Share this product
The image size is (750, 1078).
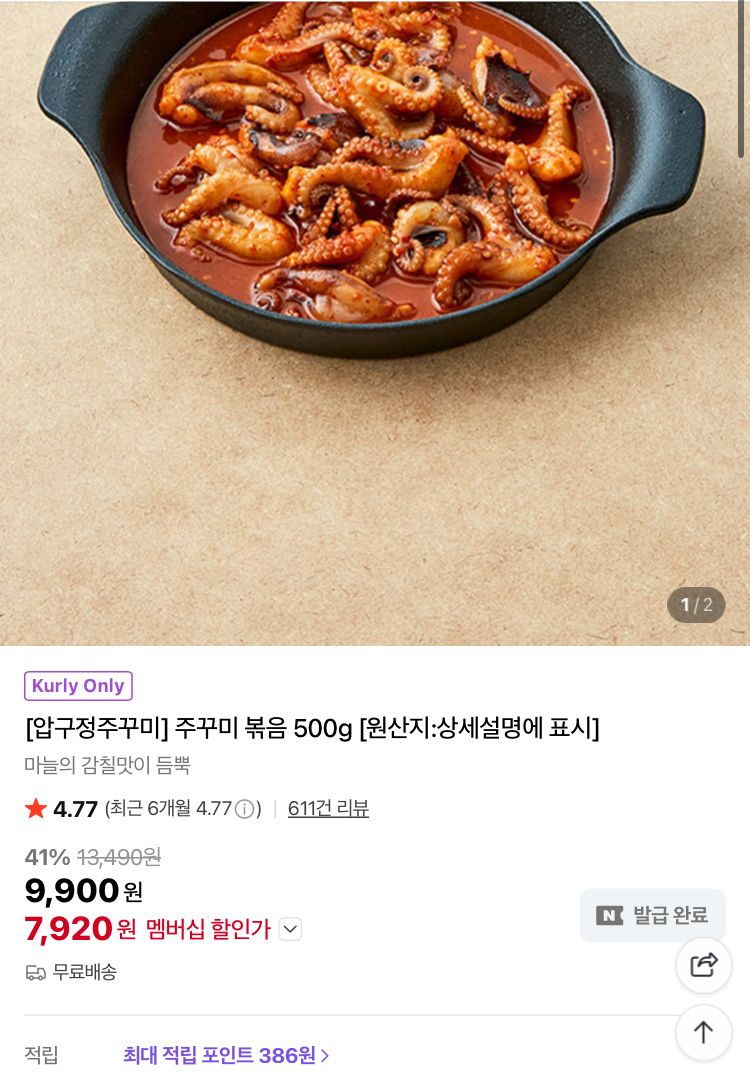coord(704,965)
